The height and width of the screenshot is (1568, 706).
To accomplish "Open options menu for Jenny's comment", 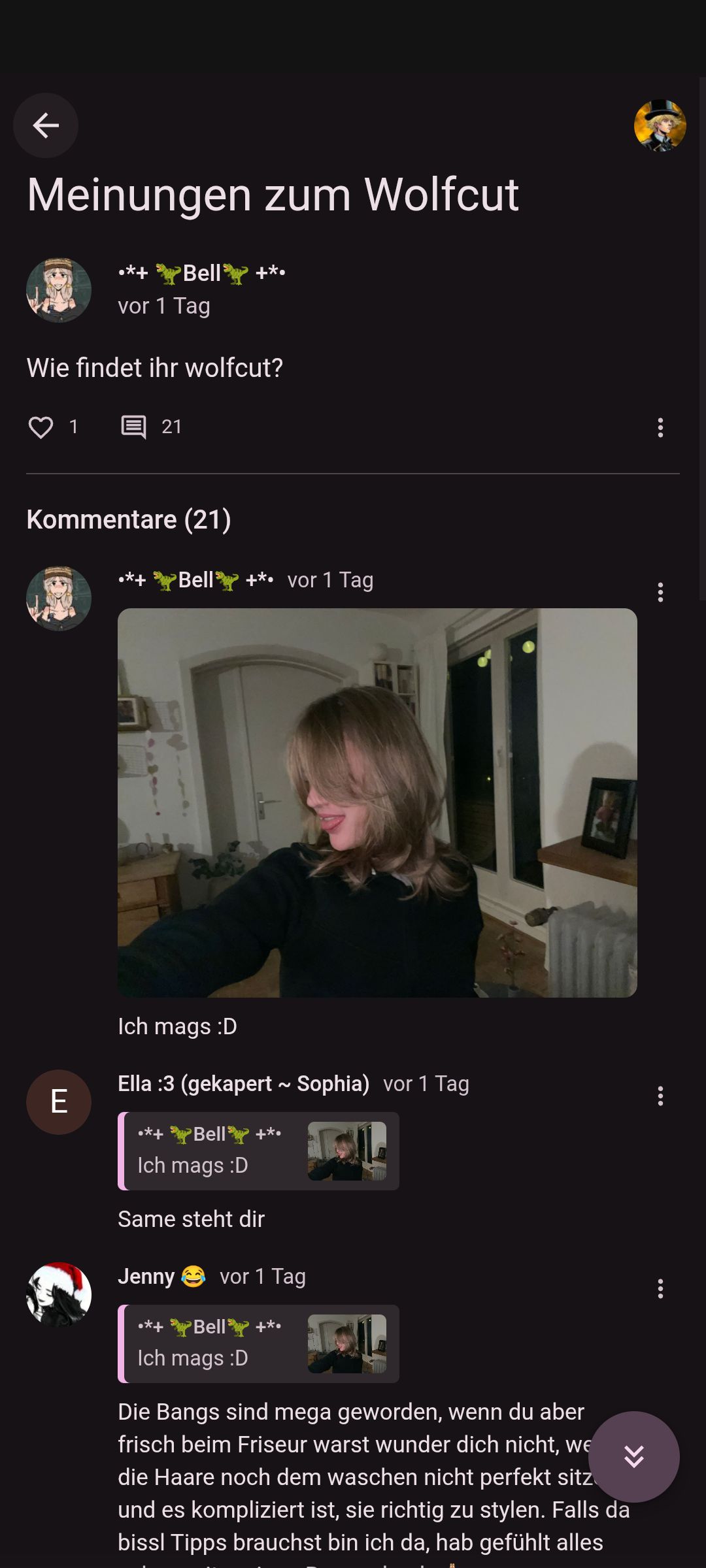I will 660,1288.
